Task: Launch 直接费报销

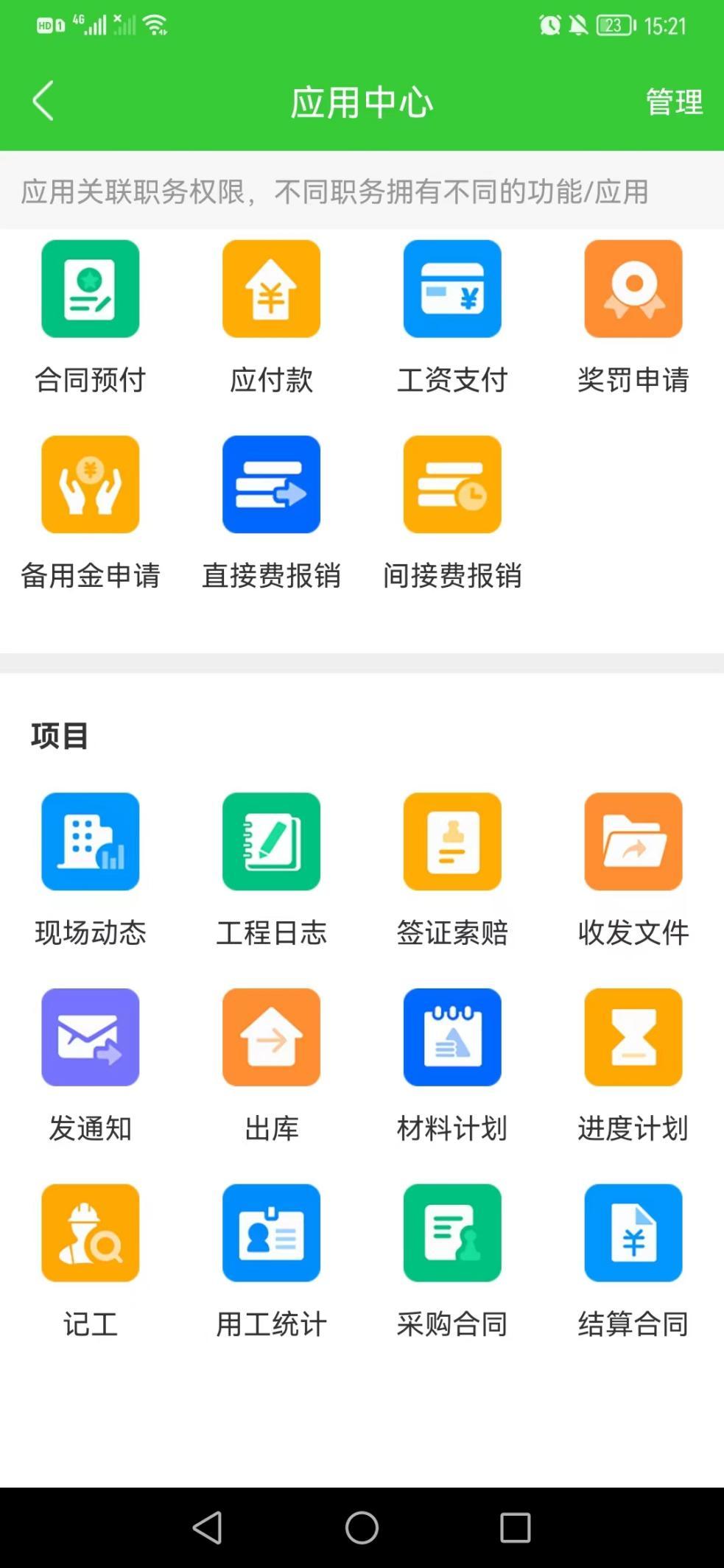Action: (271, 485)
